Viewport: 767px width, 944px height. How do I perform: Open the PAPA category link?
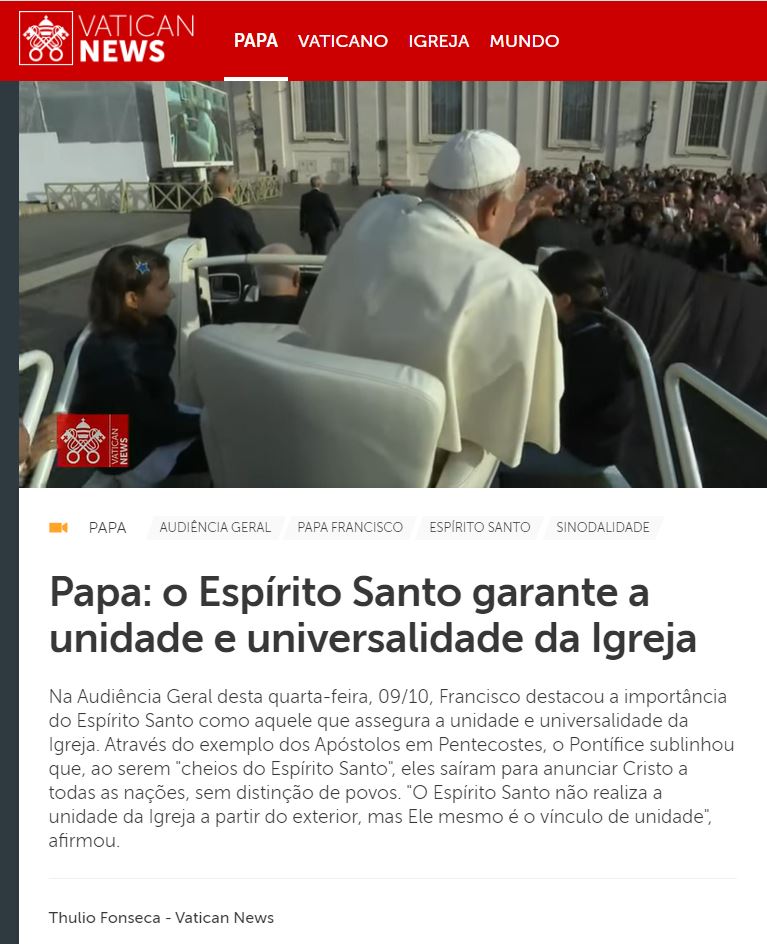tap(107, 527)
